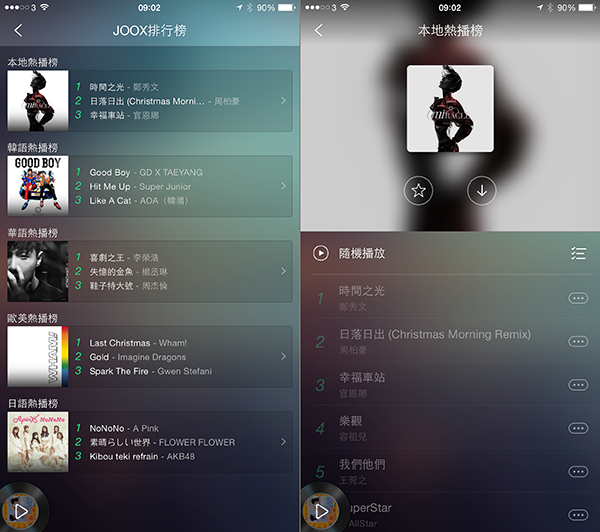The height and width of the screenshot is (532, 600).
Task: Download the chart with the down-arrow icon
Action: 481,188
